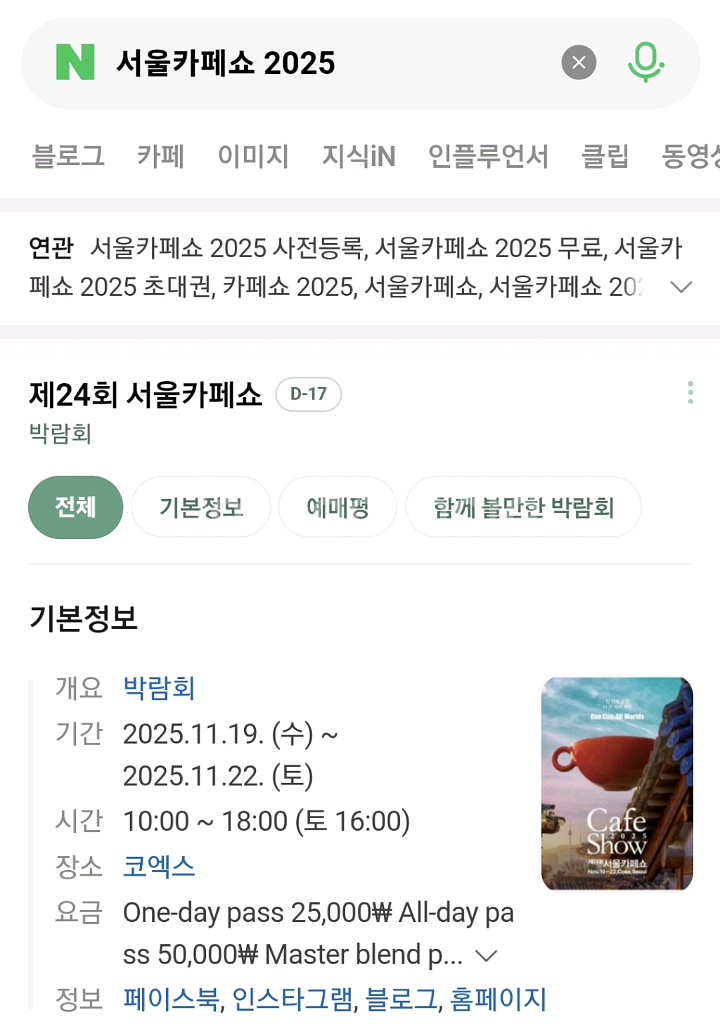
Task: Open the Cafe Show poster image
Action: [616, 783]
